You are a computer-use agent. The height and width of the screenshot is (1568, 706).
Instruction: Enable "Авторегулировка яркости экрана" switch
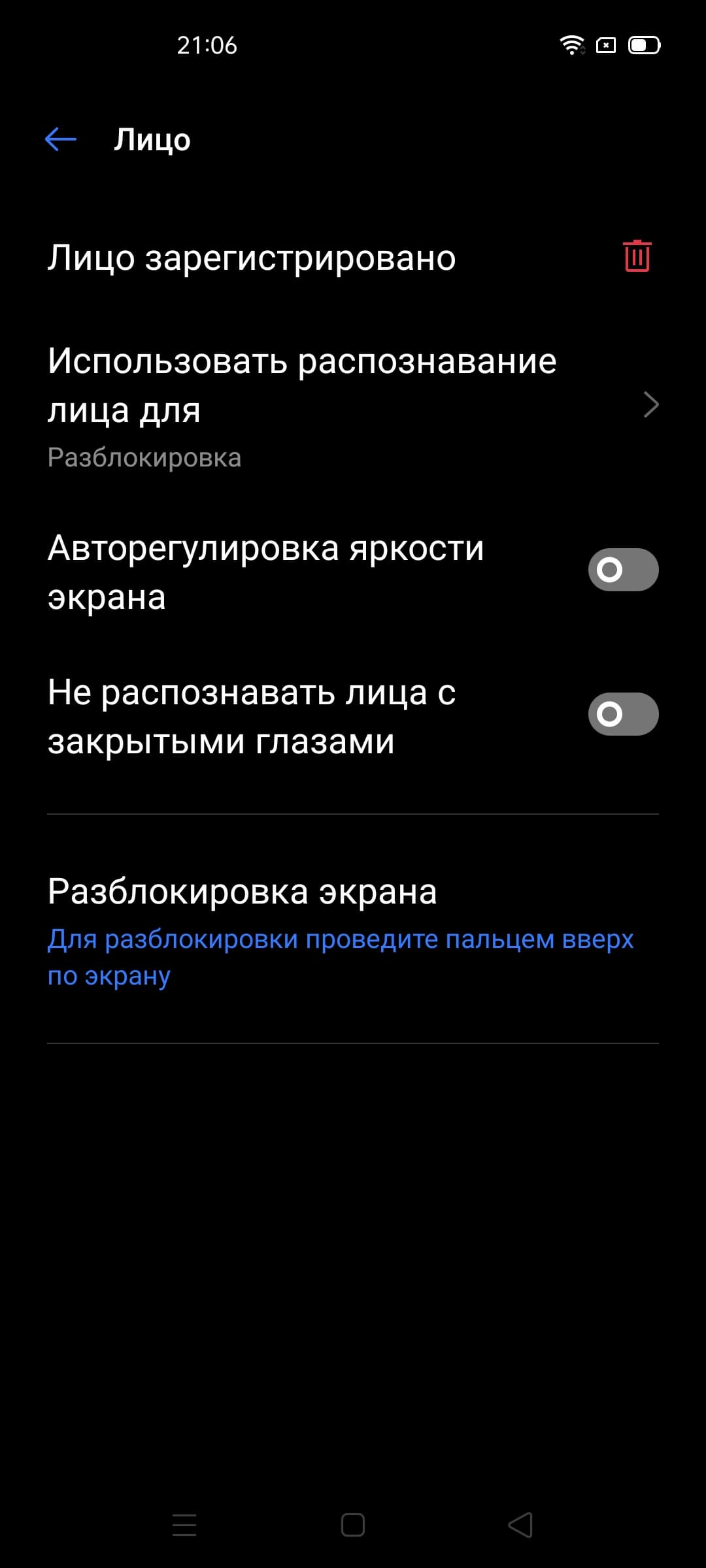[x=623, y=570]
